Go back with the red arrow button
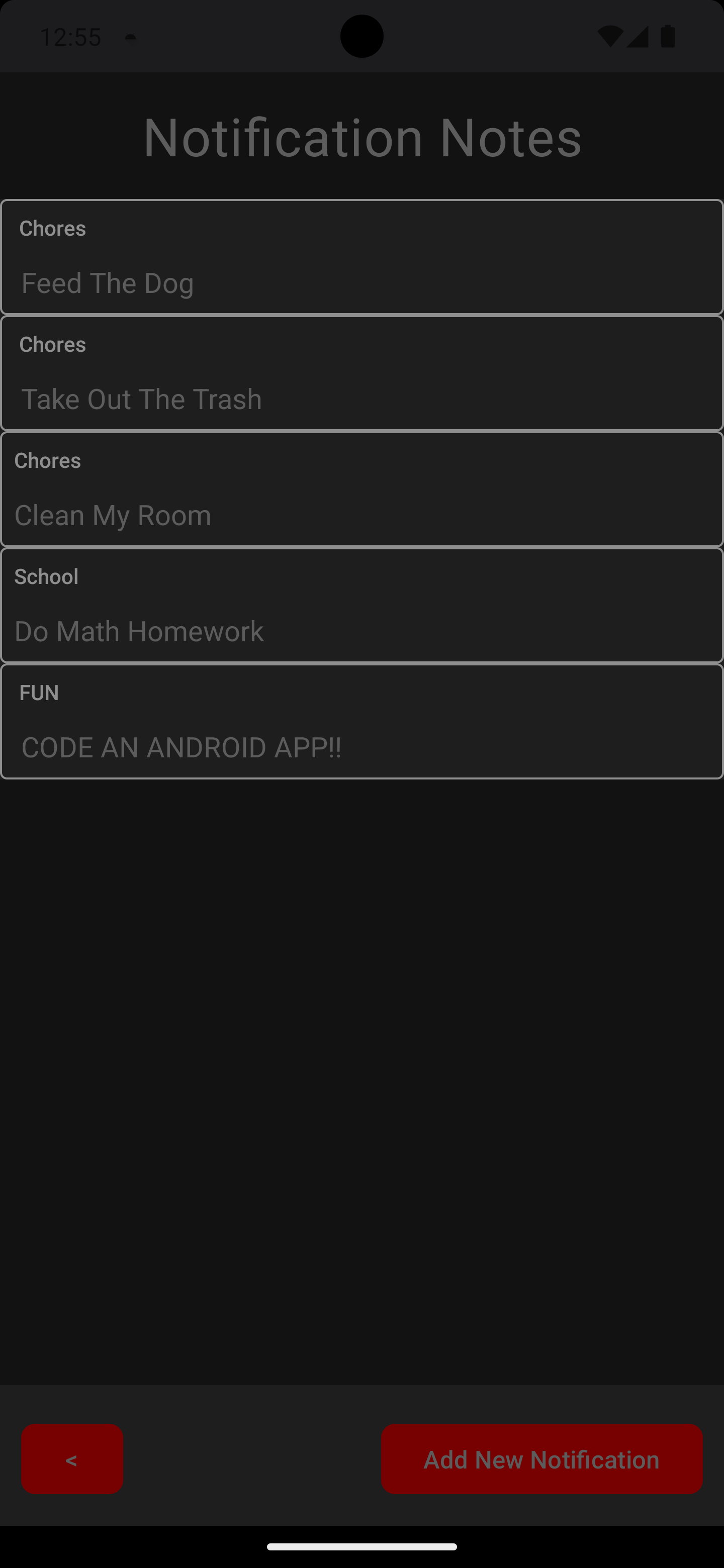The height and width of the screenshot is (1568, 724). [72, 1459]
